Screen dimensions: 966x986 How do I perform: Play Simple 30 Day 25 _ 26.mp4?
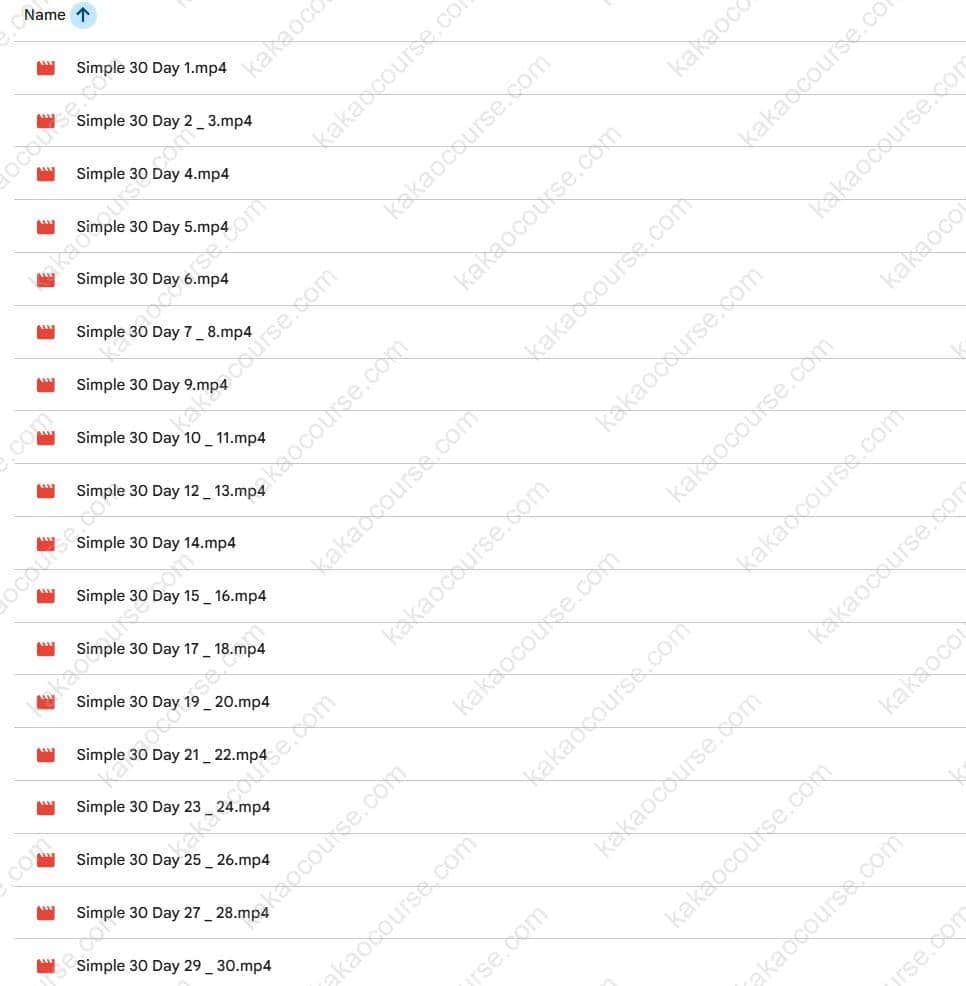(173, 860)
